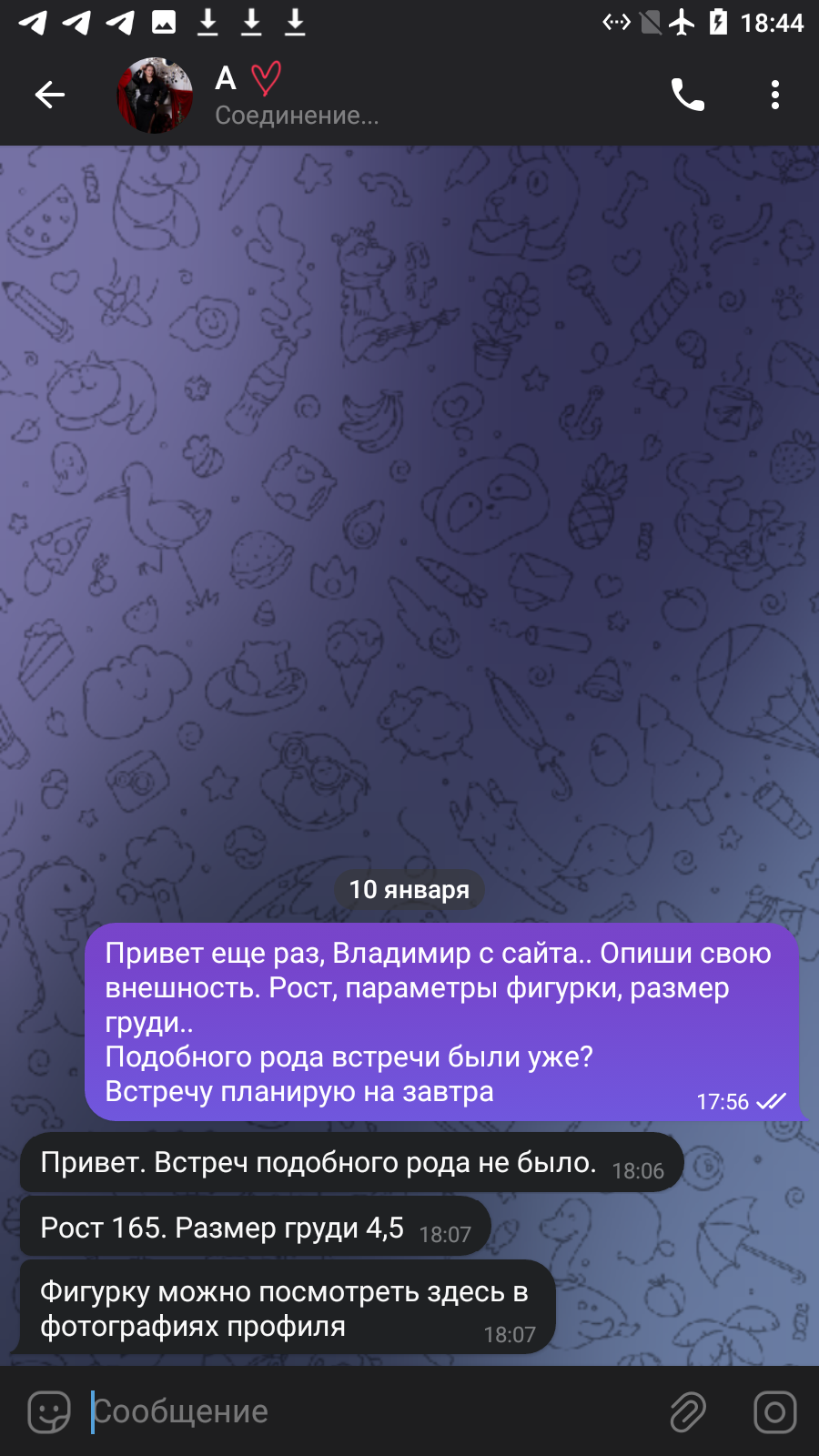Open the contact name header

(x=297, y=95)
